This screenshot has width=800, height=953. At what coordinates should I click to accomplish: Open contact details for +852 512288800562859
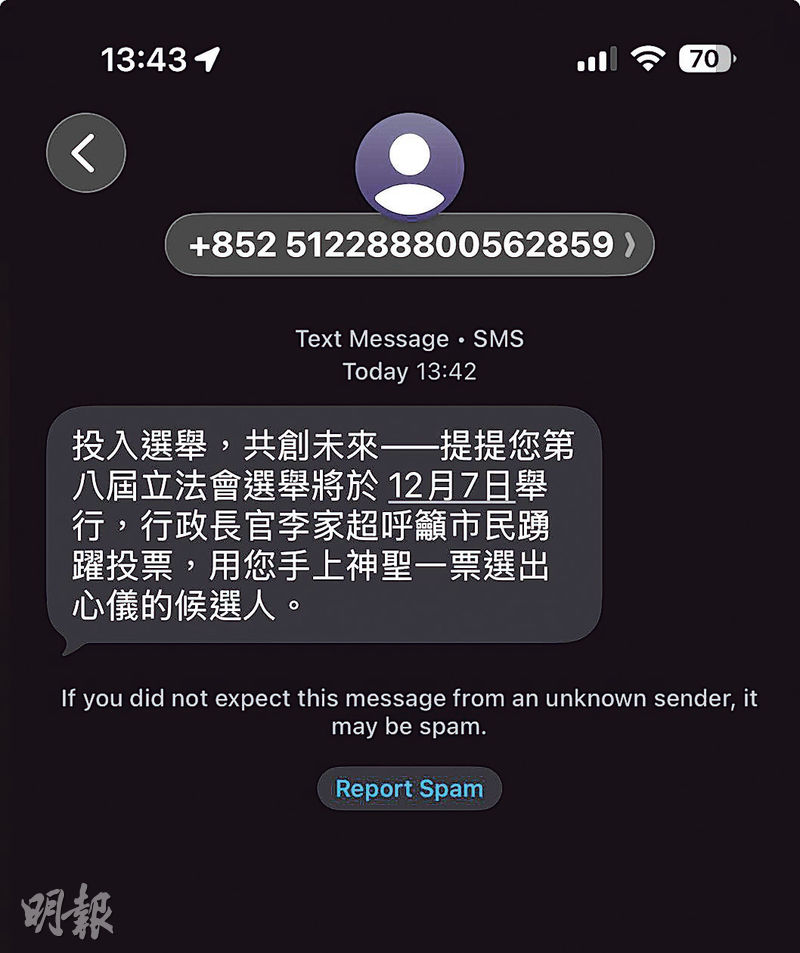tap(409, 244)
